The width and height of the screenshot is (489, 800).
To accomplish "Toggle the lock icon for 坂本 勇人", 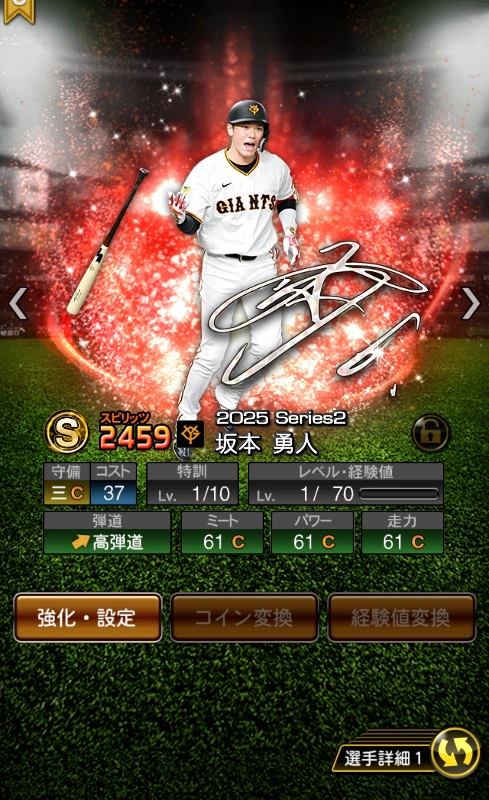I will pyautogui.click(x=430, y=433).
